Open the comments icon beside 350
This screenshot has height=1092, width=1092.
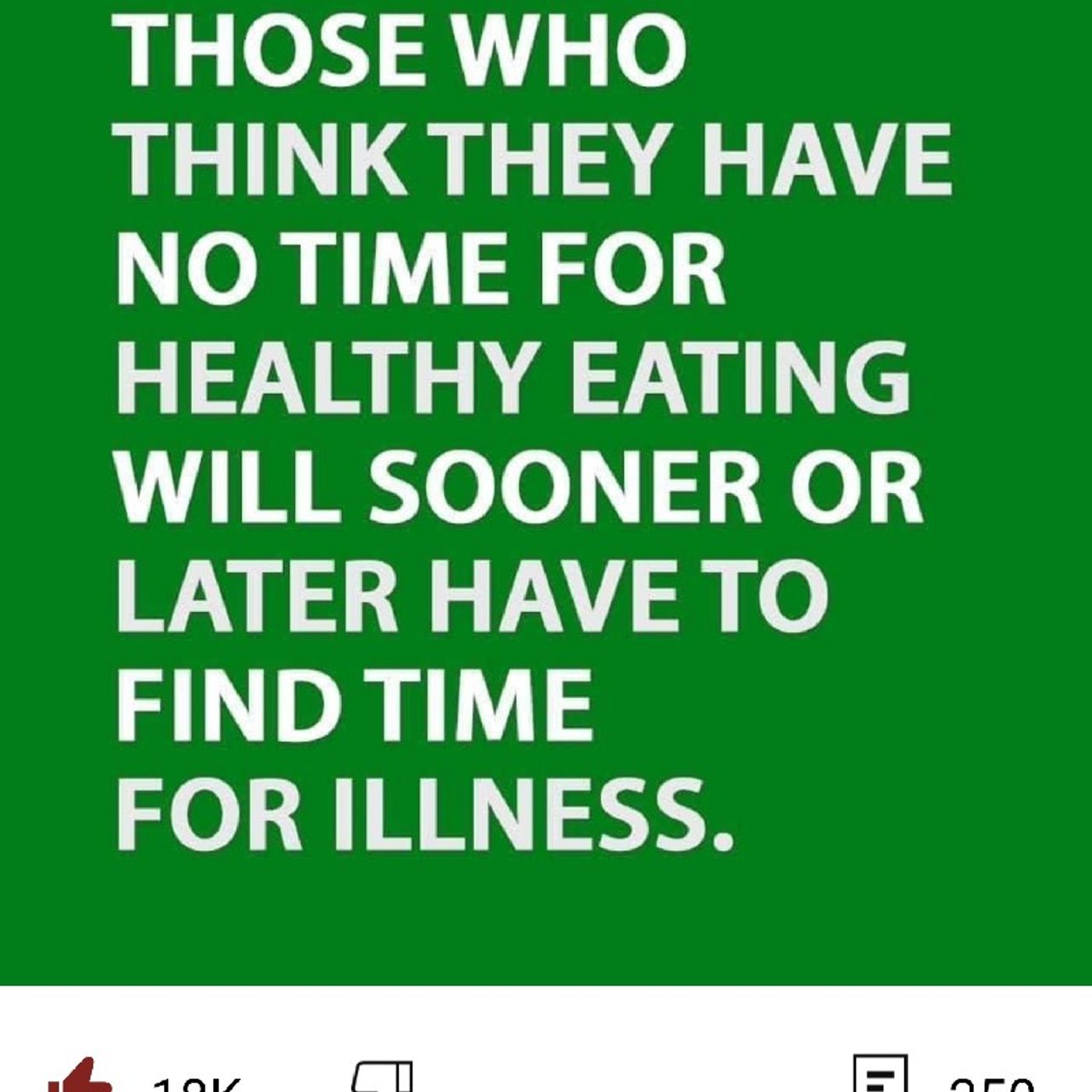tap(880, 1078)
